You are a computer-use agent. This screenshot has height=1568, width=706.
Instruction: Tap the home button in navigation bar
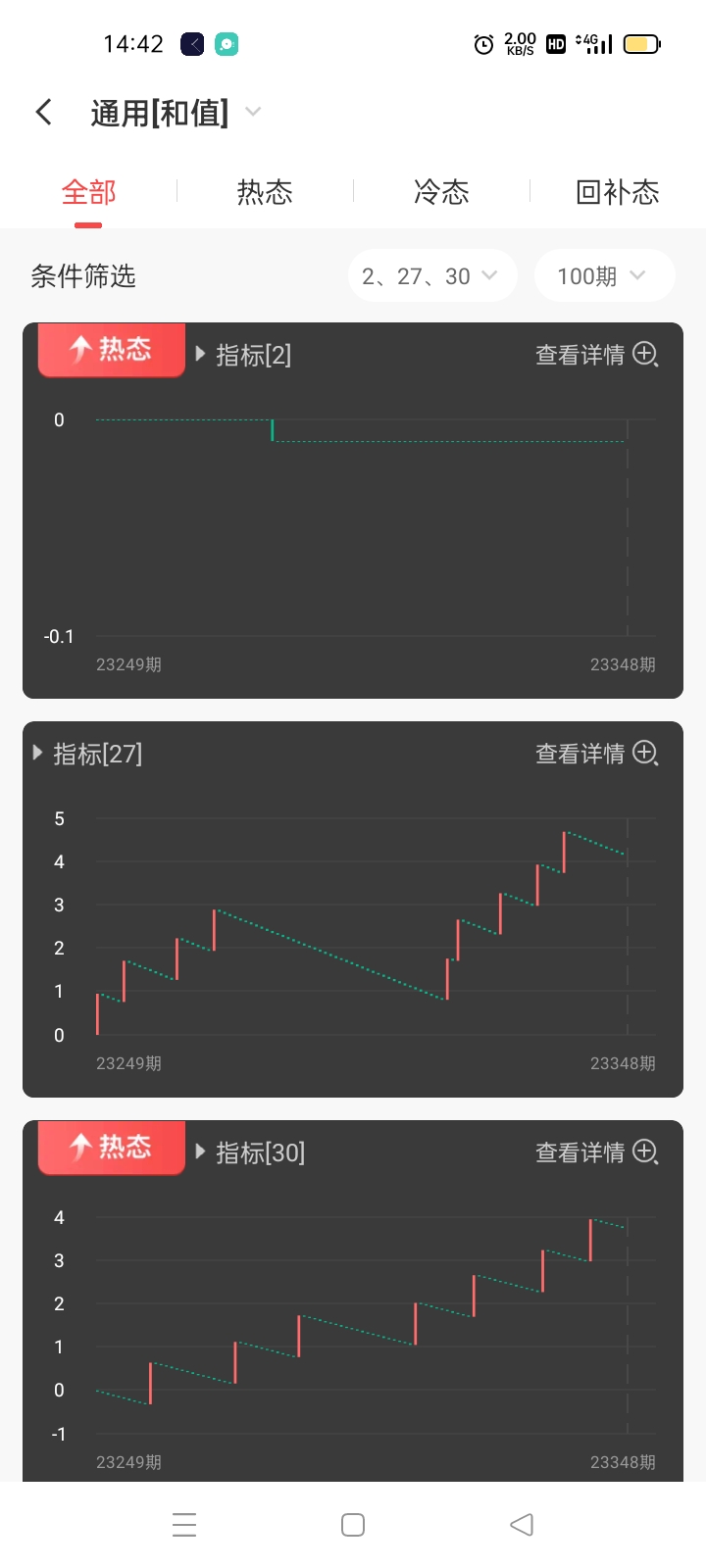352,1524
